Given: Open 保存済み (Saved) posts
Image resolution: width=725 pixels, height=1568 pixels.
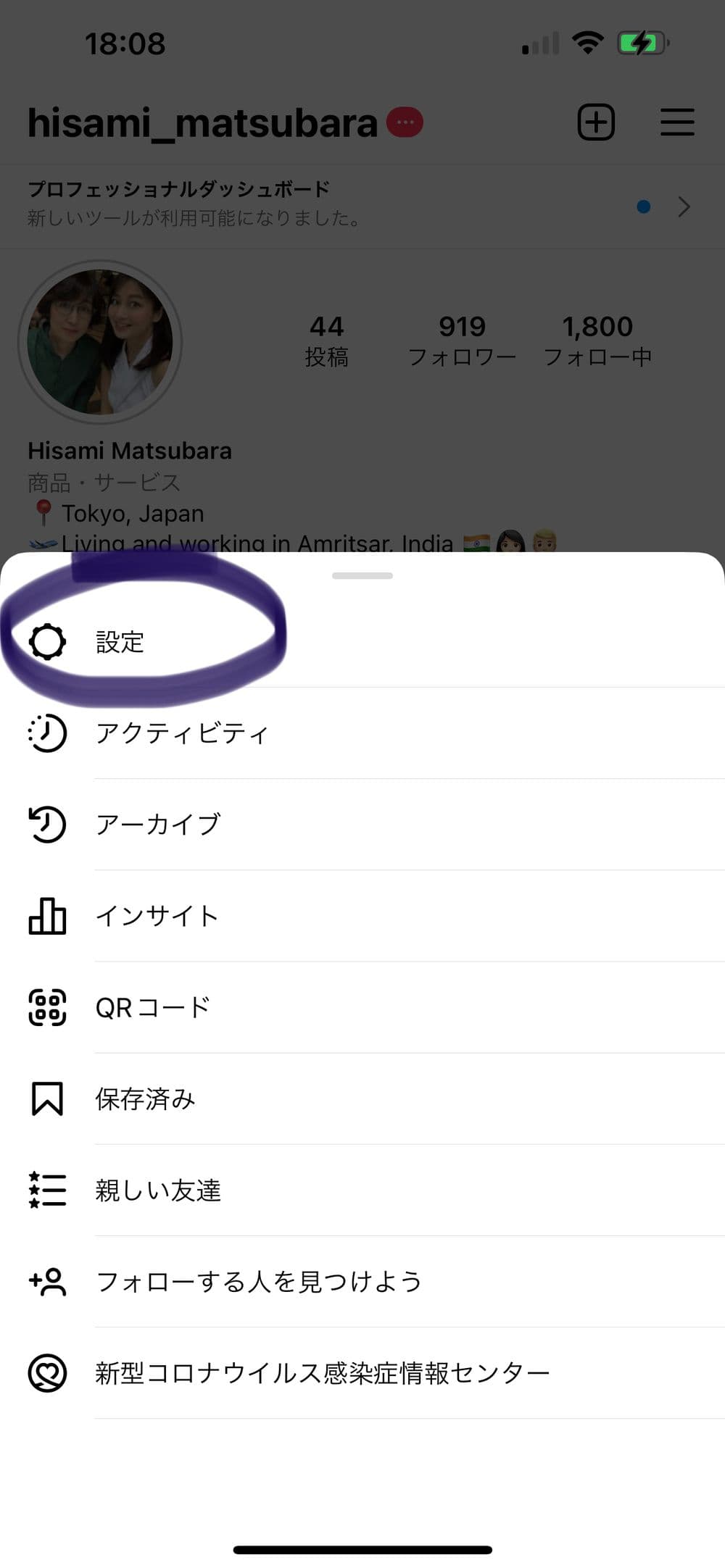Looking at the screenshot, I should (x=145, y=1099).
